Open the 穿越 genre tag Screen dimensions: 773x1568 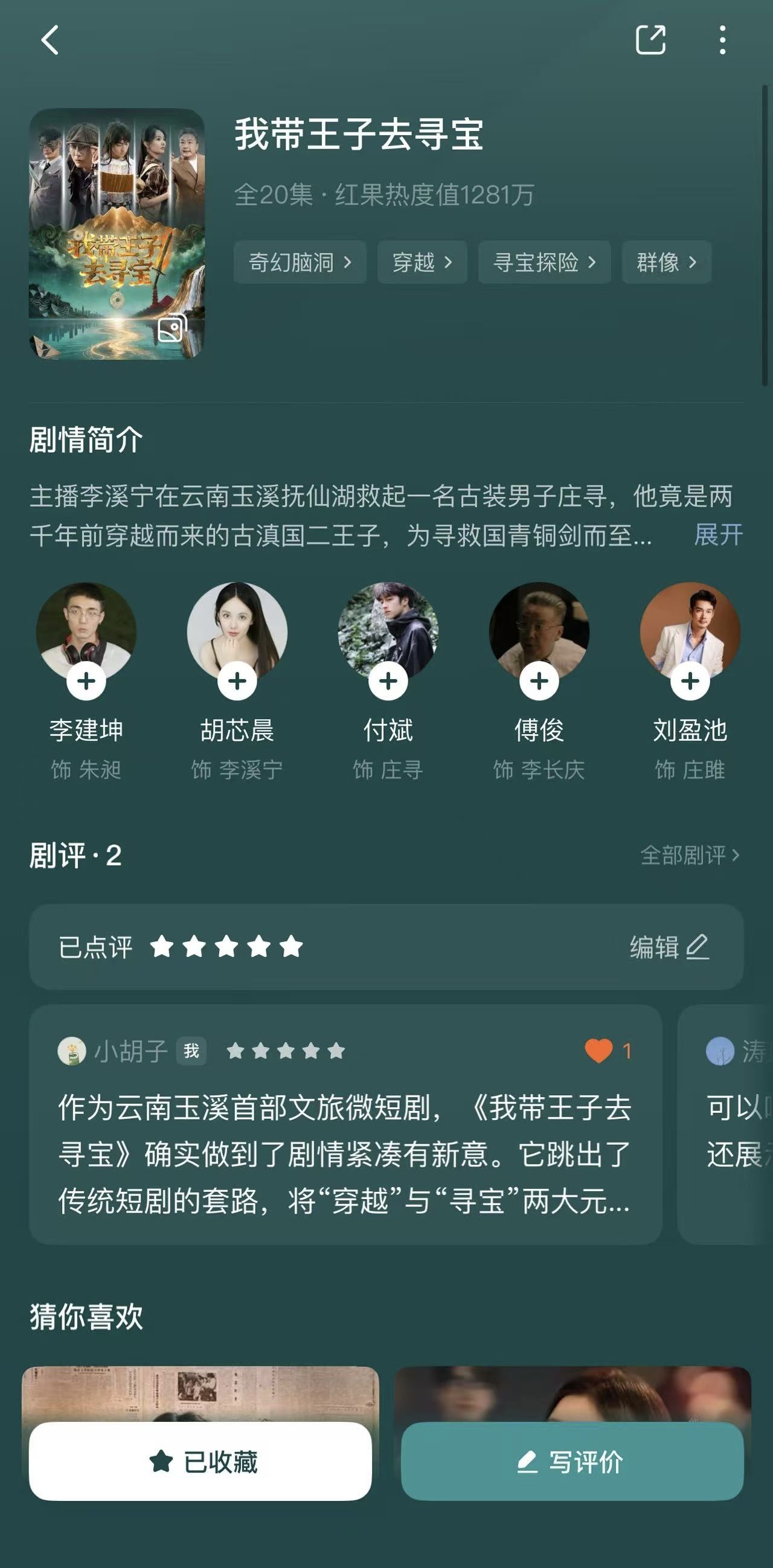tap(422, 263)
